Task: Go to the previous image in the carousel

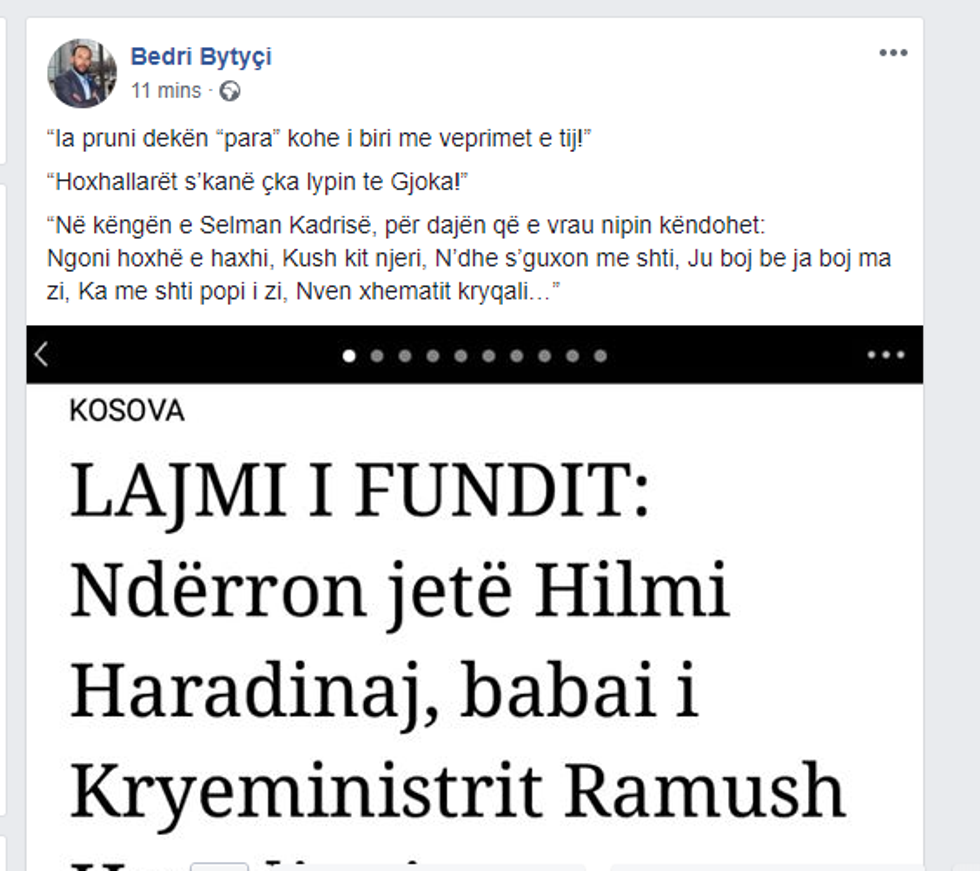Action: pos(42,354)
